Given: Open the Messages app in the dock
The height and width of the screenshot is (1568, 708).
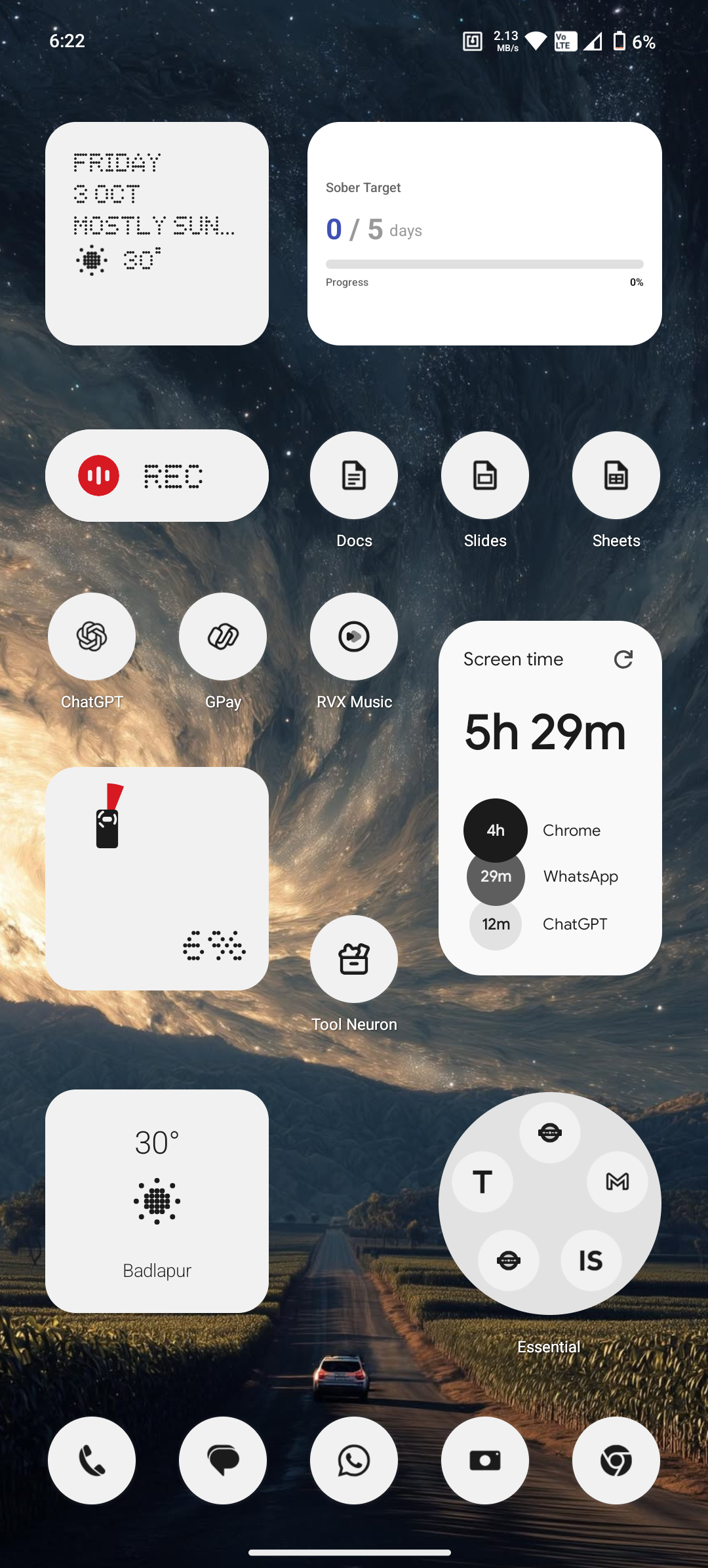Looking at the screenshot, I should pyautogui.click(x=223, y=1460).
